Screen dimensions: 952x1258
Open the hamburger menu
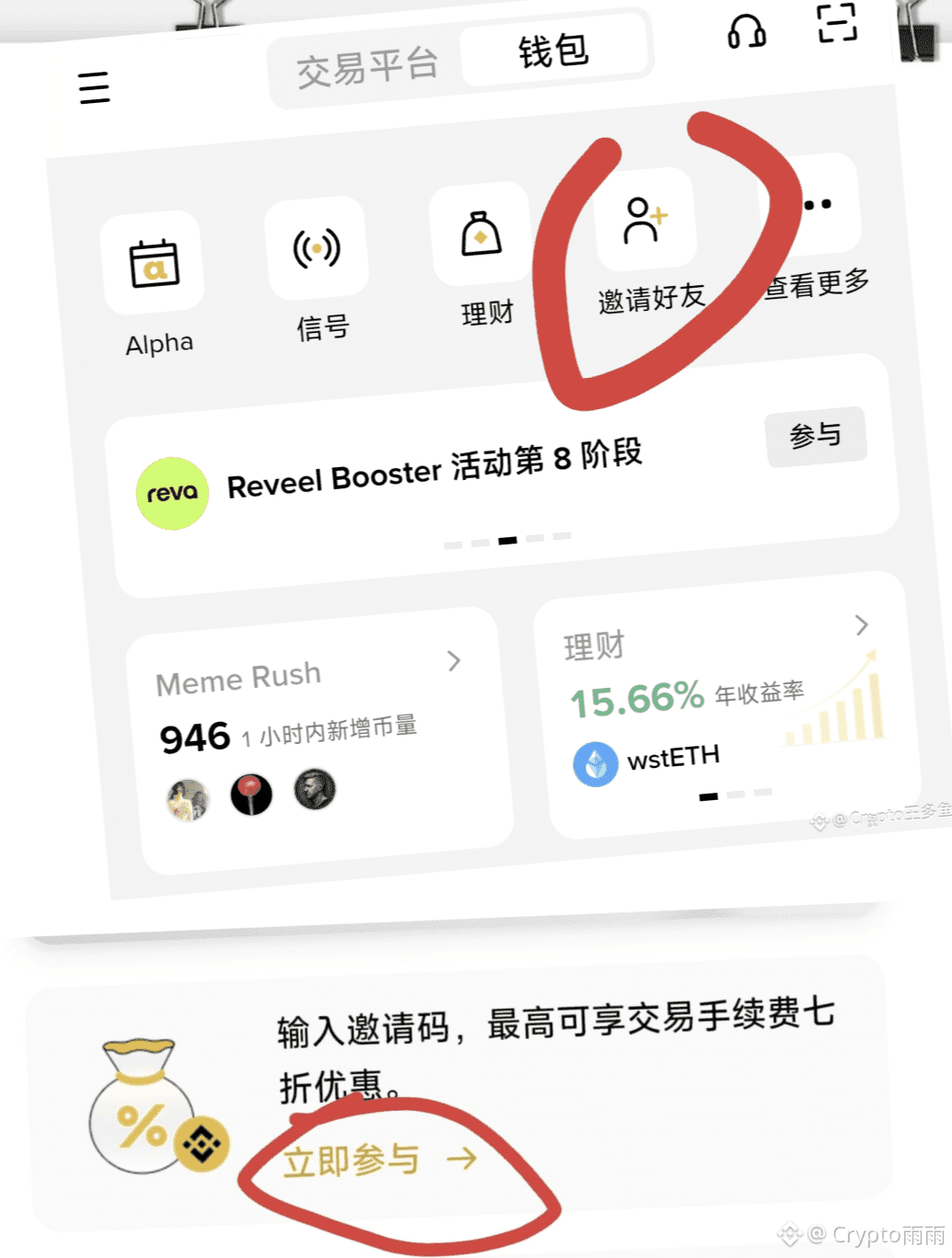point(95,88)
